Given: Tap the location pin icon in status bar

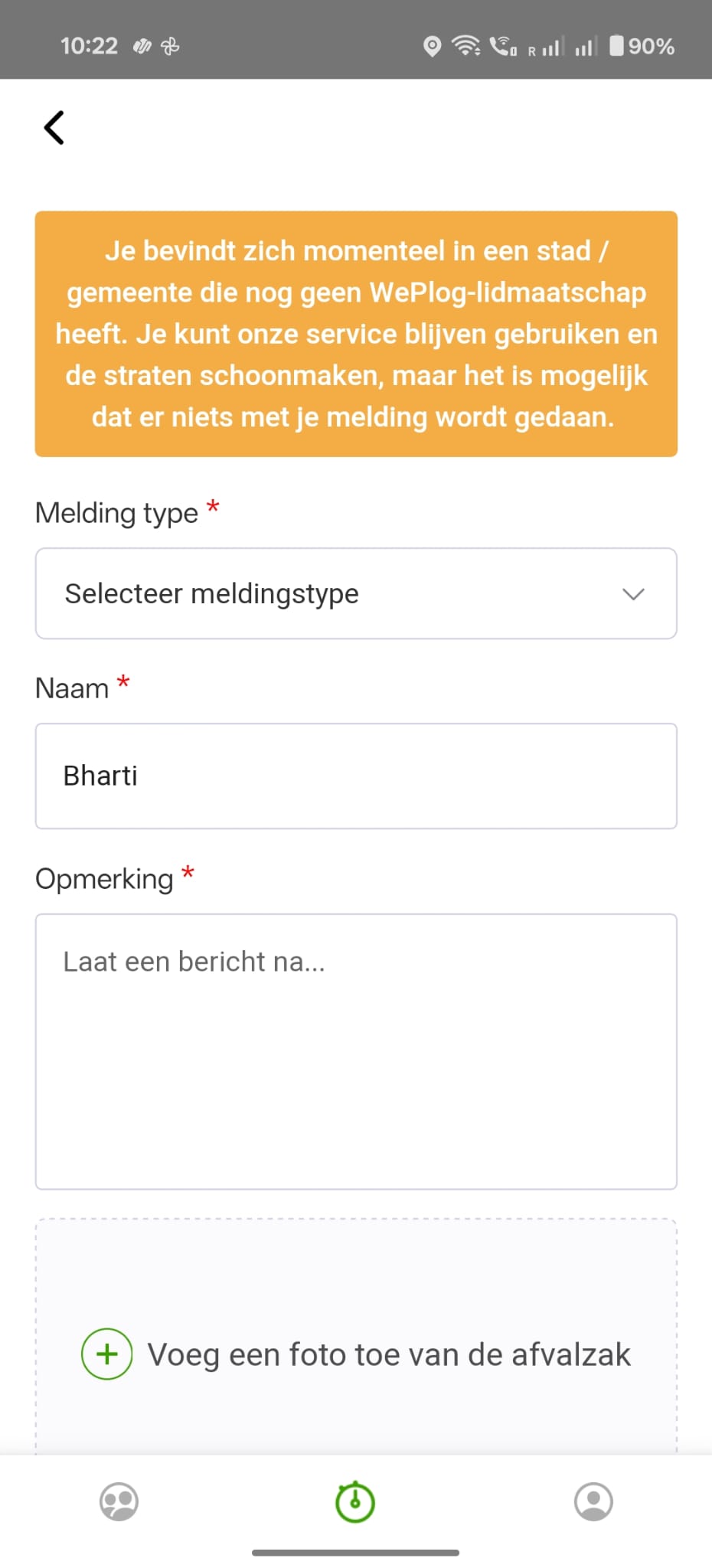Looking at the screenshot, I should pos(433,47).
